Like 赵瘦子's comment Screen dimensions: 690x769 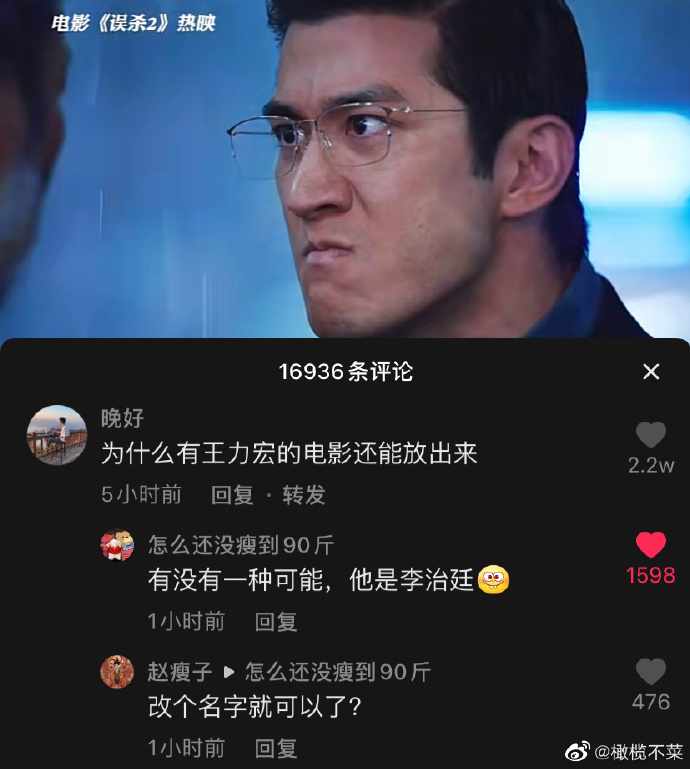click(x=651, y=671)
